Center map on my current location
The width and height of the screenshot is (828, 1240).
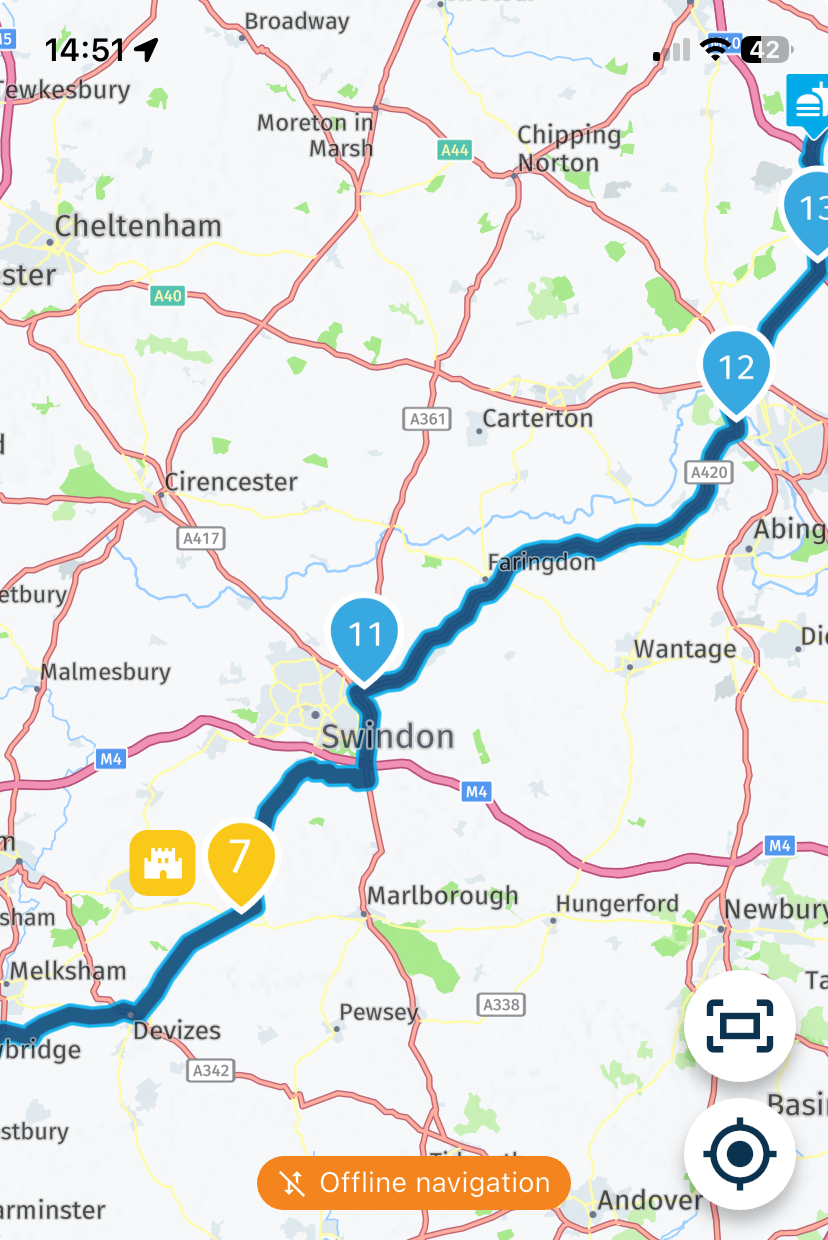click(740, 1154)
